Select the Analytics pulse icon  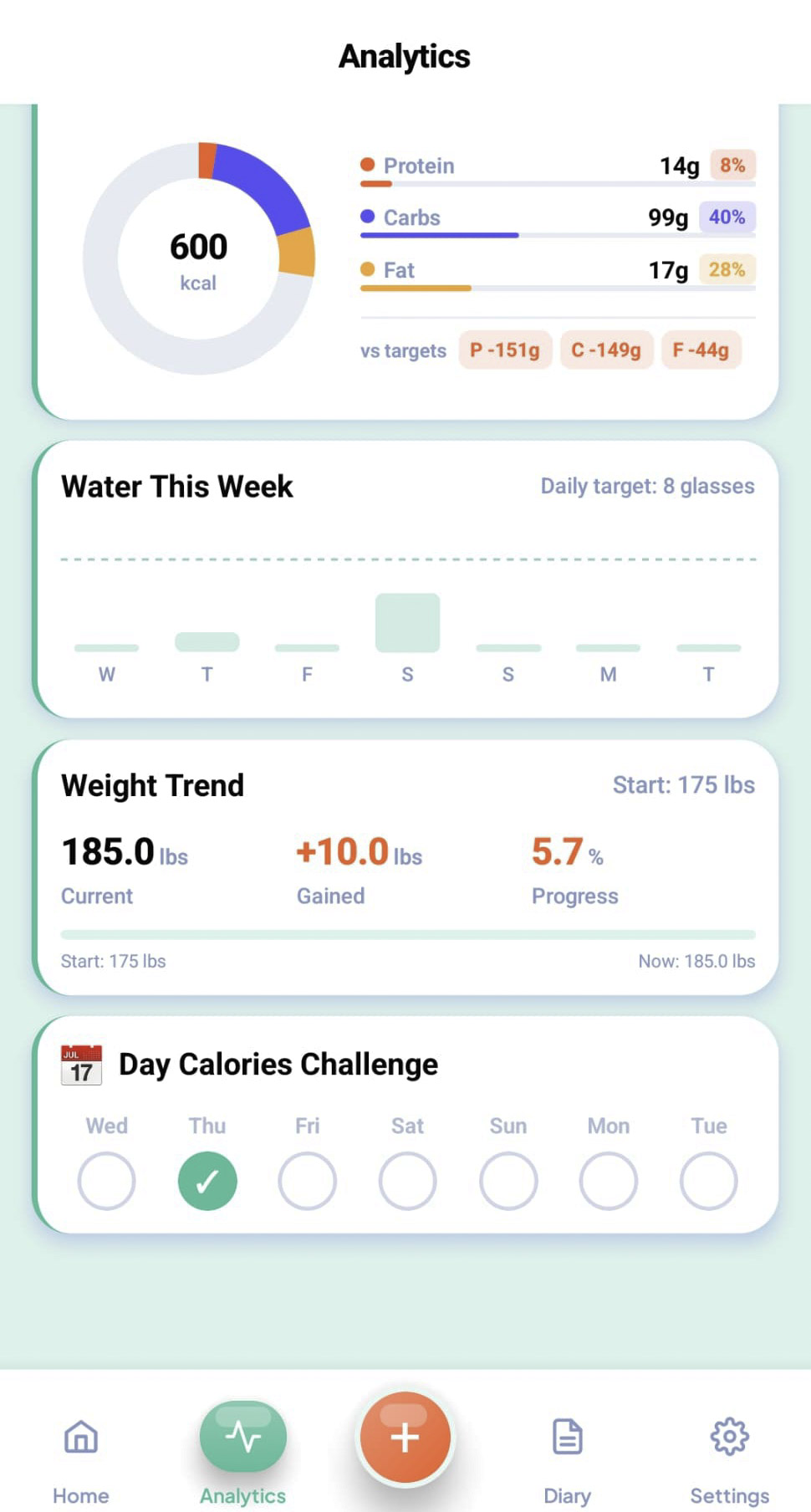click(x=242, y=1437)
